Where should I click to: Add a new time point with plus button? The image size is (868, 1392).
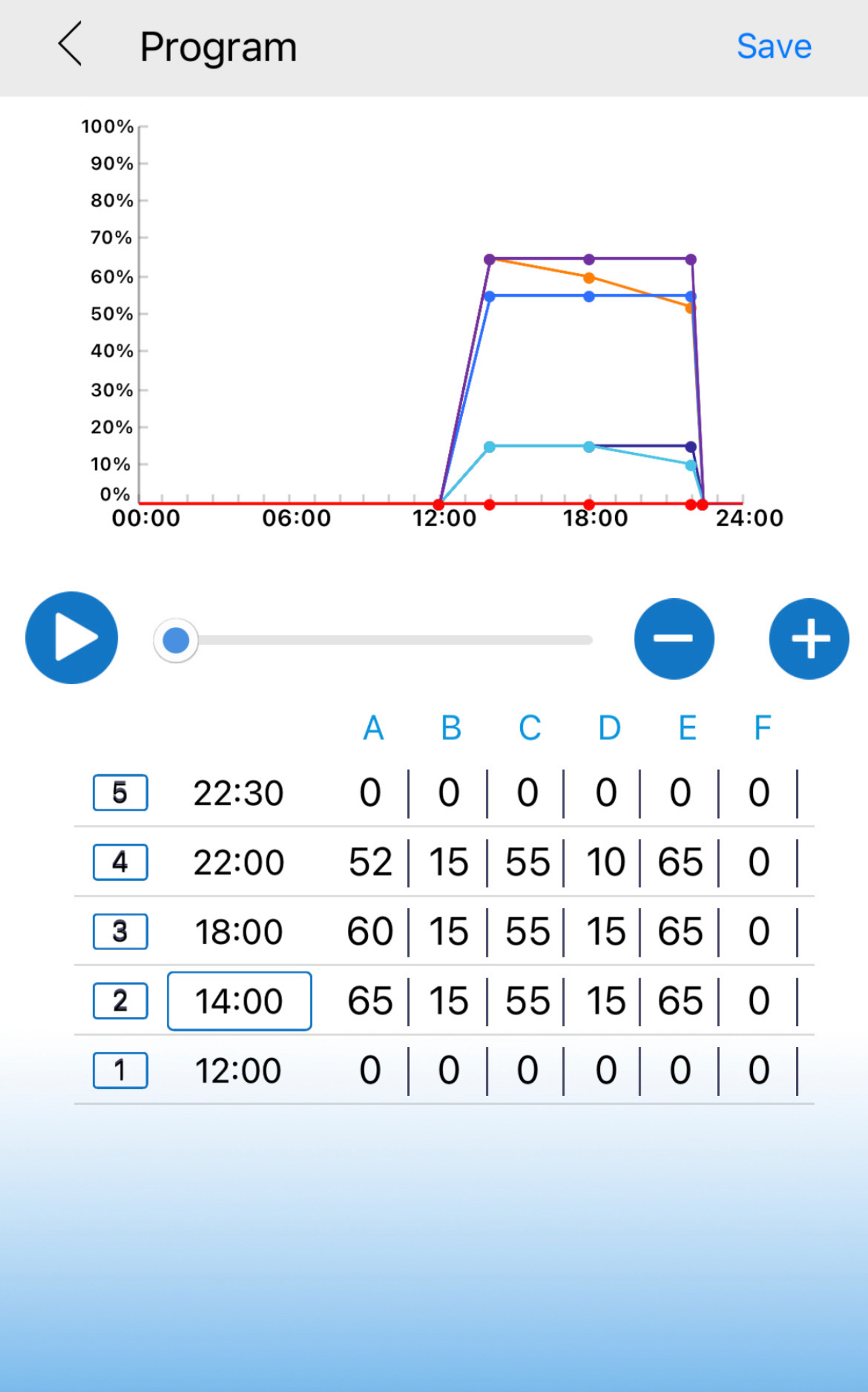click(809, 638)
